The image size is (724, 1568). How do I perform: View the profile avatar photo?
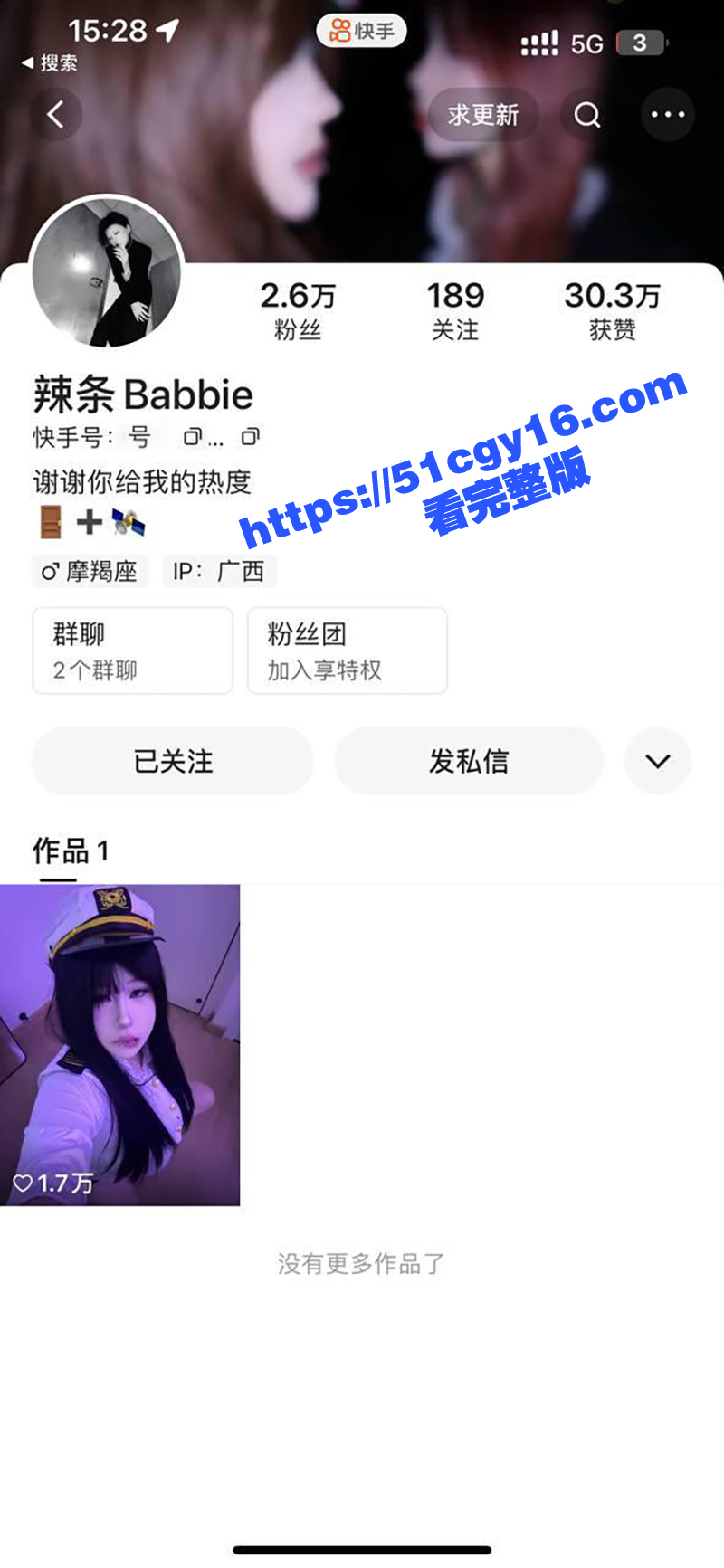click(x=107, y=273)
